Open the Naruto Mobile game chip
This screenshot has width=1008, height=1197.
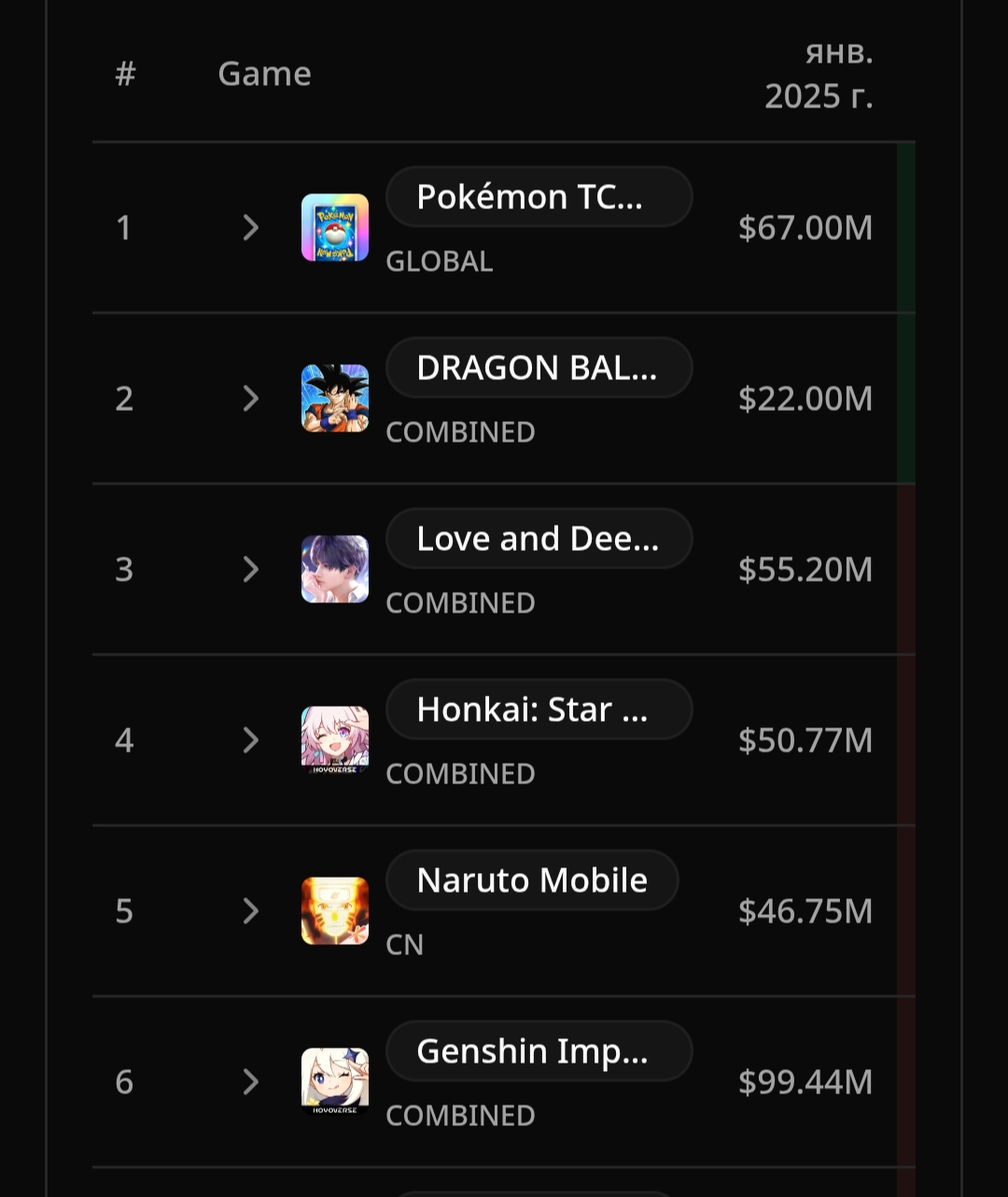[x=532, y=880]
